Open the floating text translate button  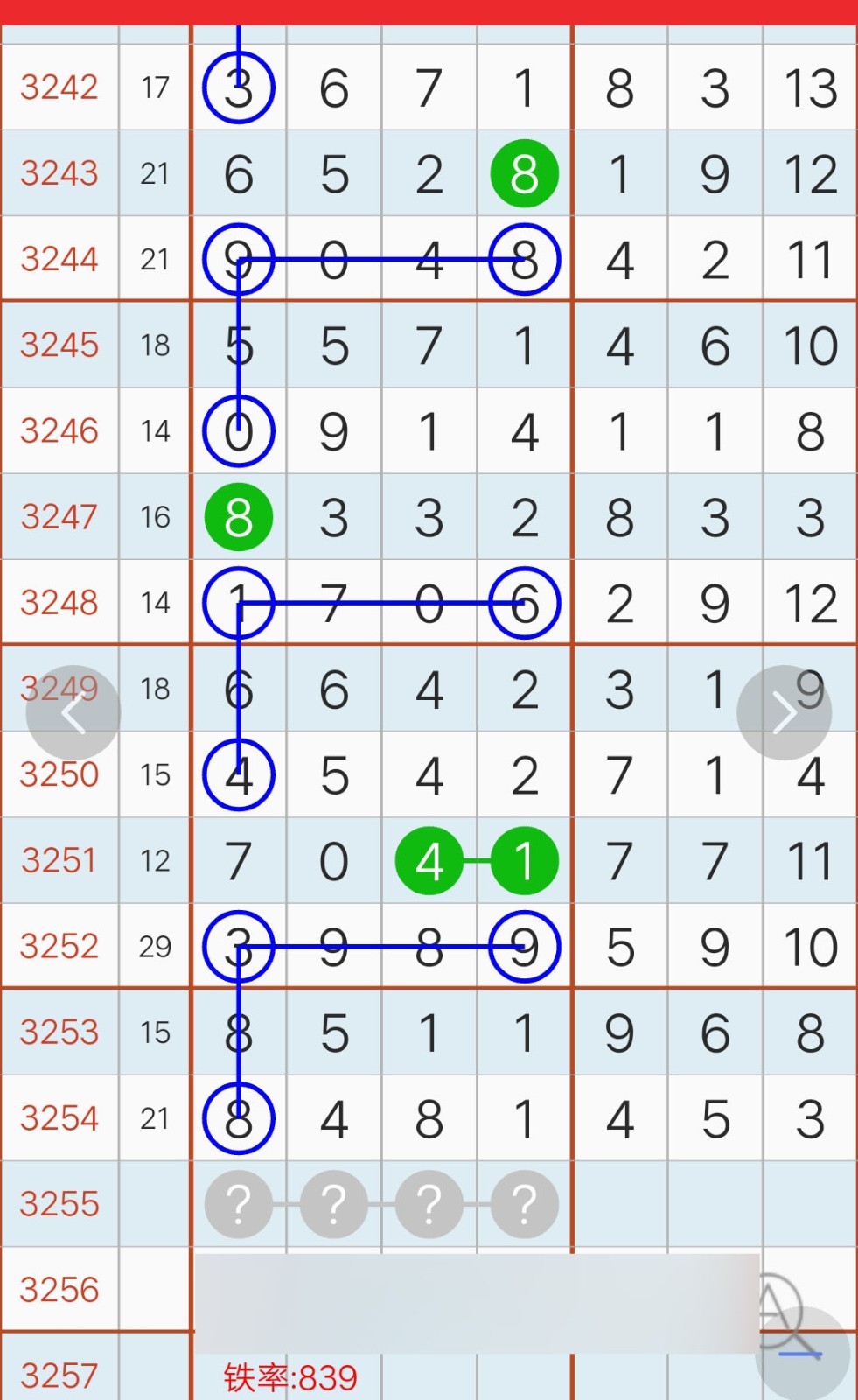800,1352
